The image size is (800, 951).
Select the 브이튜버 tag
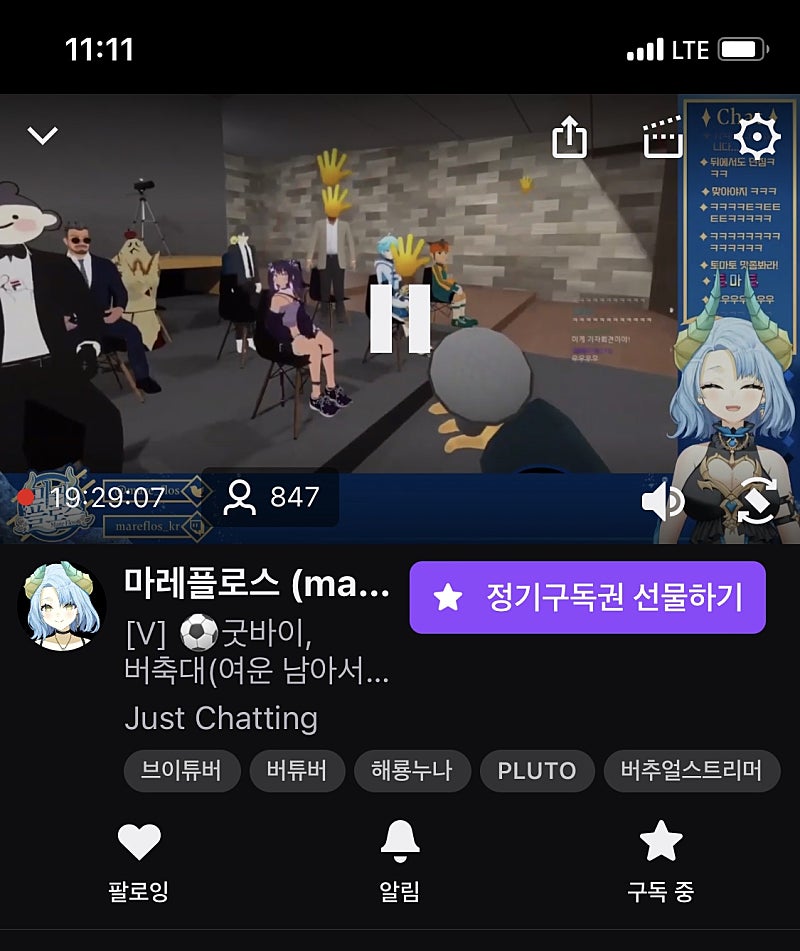181,771
